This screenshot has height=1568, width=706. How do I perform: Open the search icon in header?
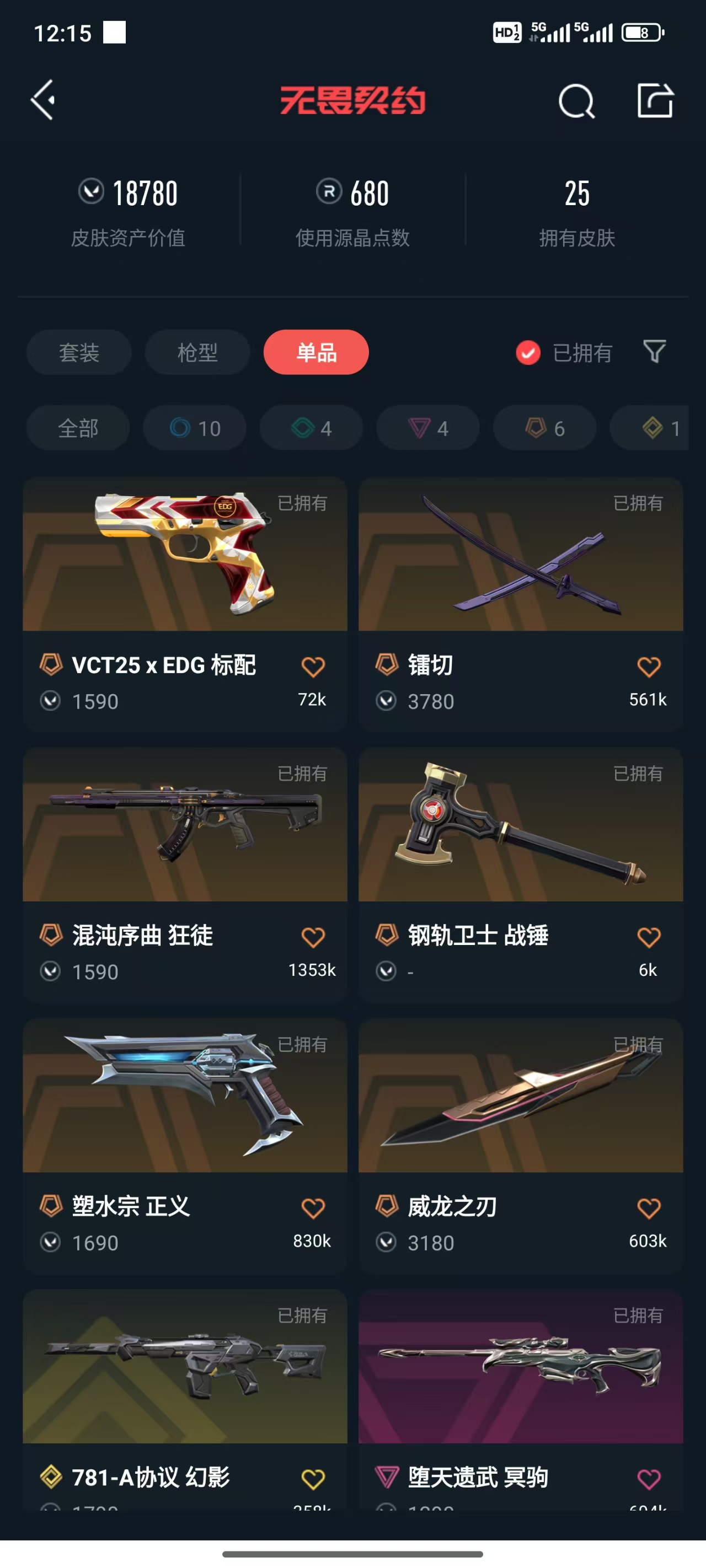tap(576, 101)
